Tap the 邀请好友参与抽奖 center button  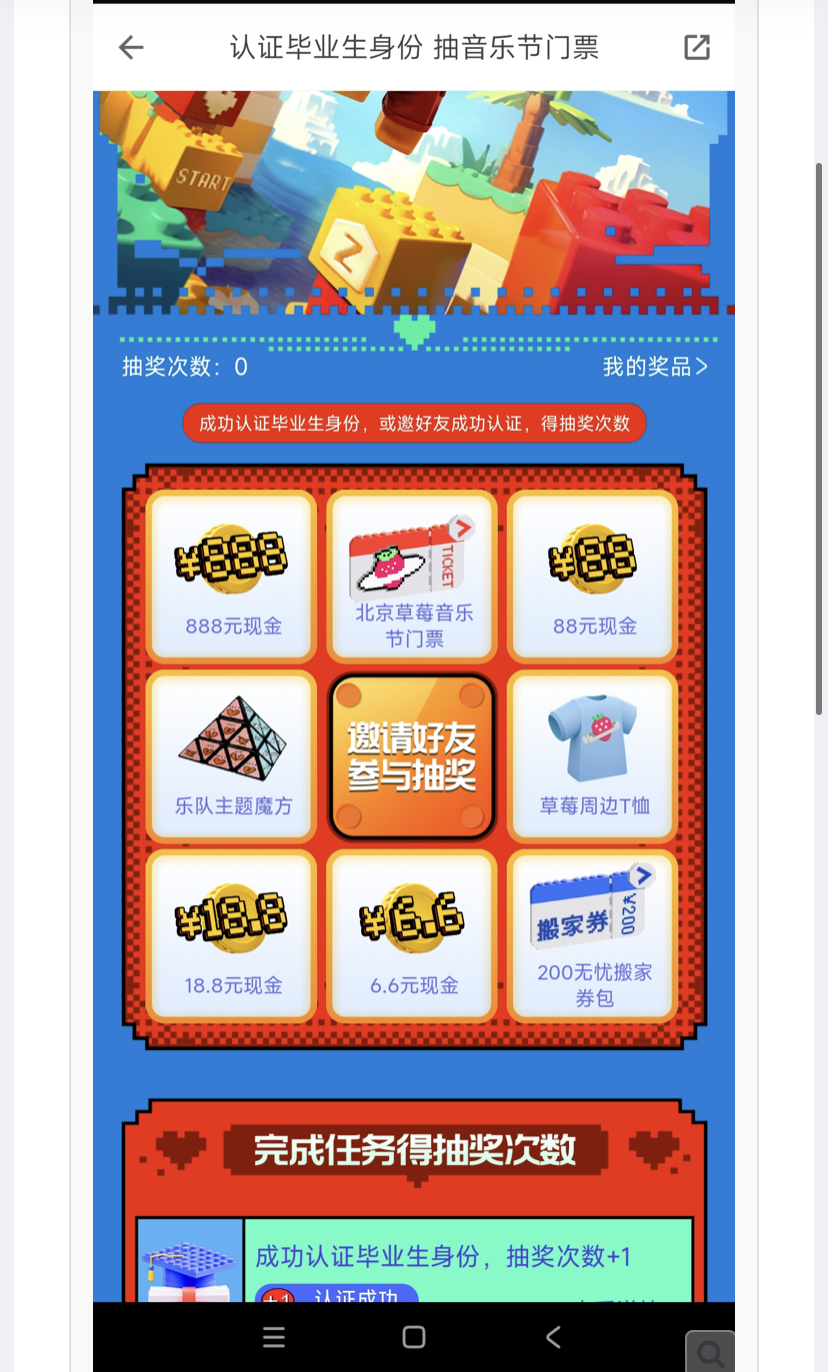coord(412,757)
